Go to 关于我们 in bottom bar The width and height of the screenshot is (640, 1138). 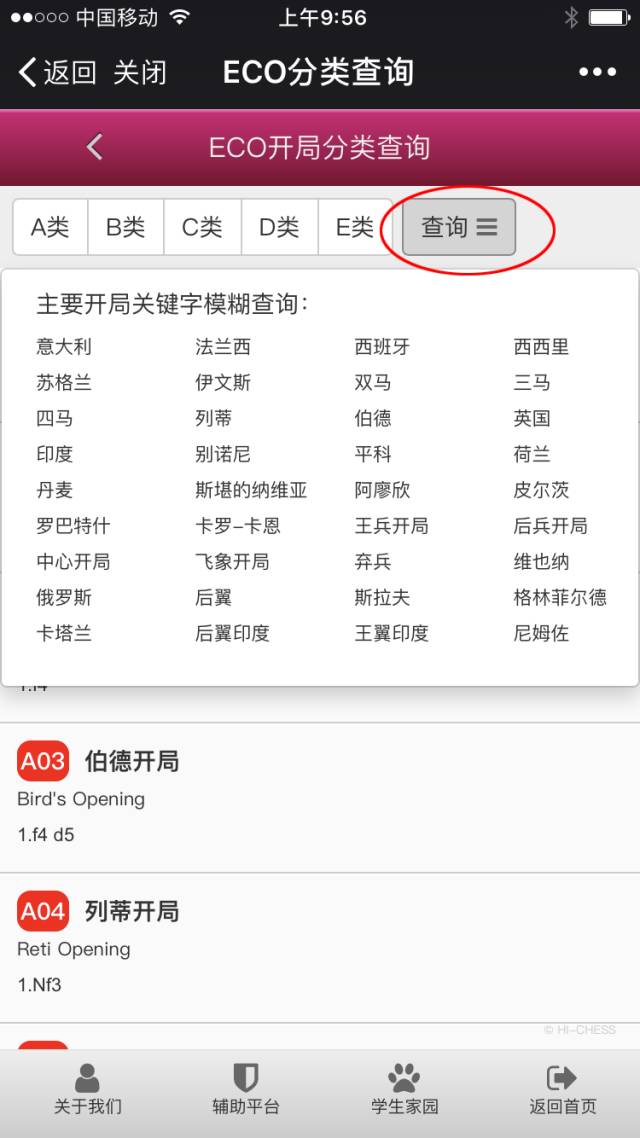tap(88, 1089)
